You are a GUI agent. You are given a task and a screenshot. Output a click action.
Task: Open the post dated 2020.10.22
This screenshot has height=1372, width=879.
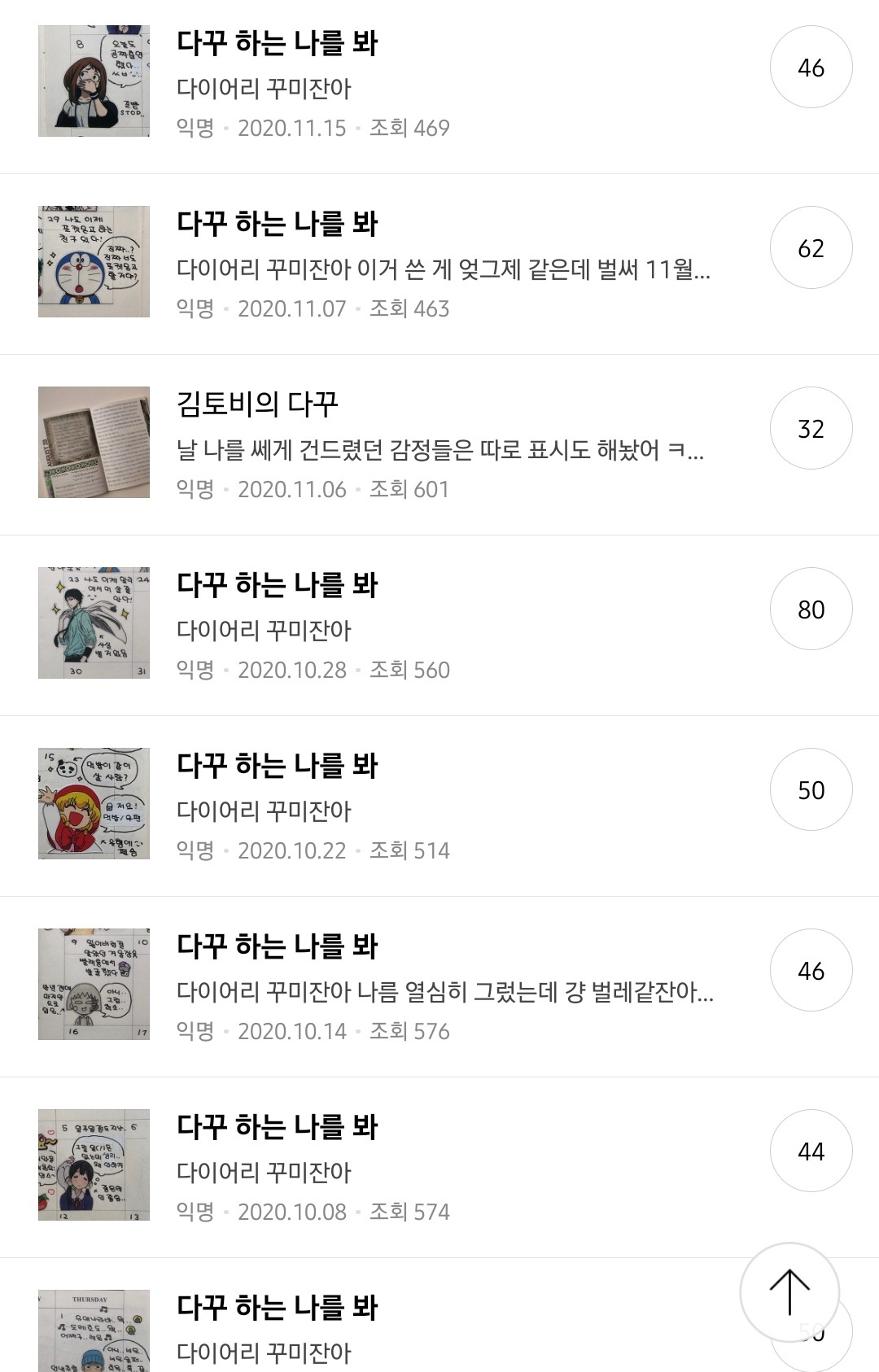277,767
